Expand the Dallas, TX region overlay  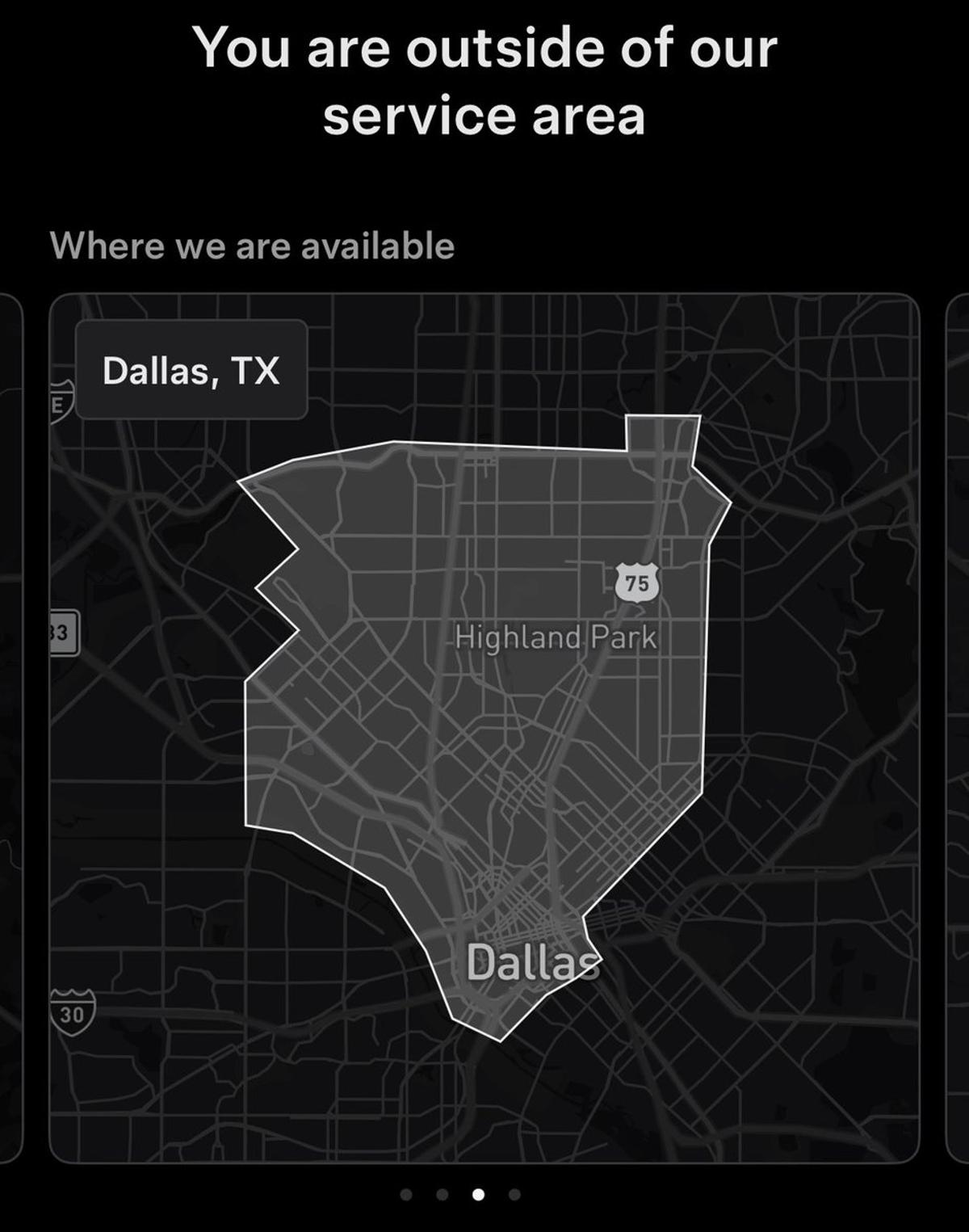tap(191, 372)
